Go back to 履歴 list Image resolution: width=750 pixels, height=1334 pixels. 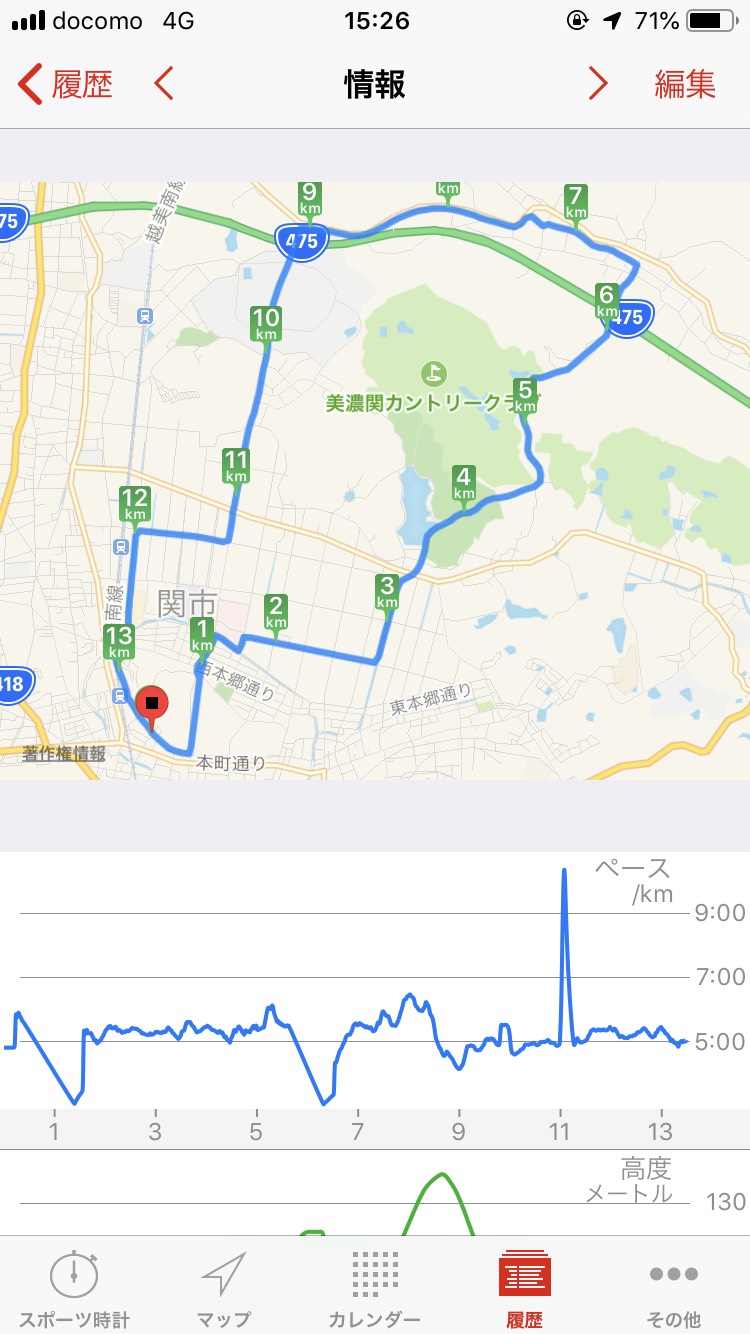(65, 84)
